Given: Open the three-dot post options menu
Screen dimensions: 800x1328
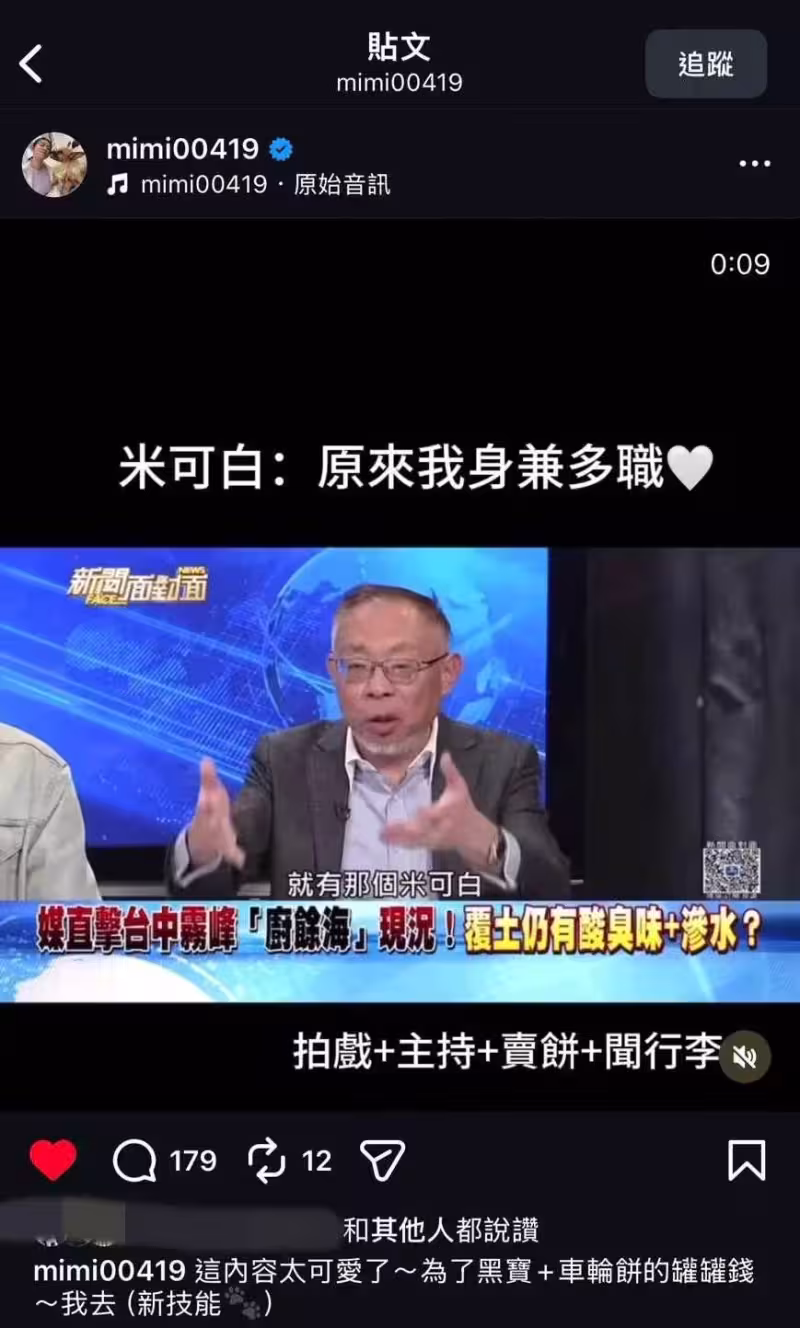Looking at the screenshot, I should click(754, 164).
